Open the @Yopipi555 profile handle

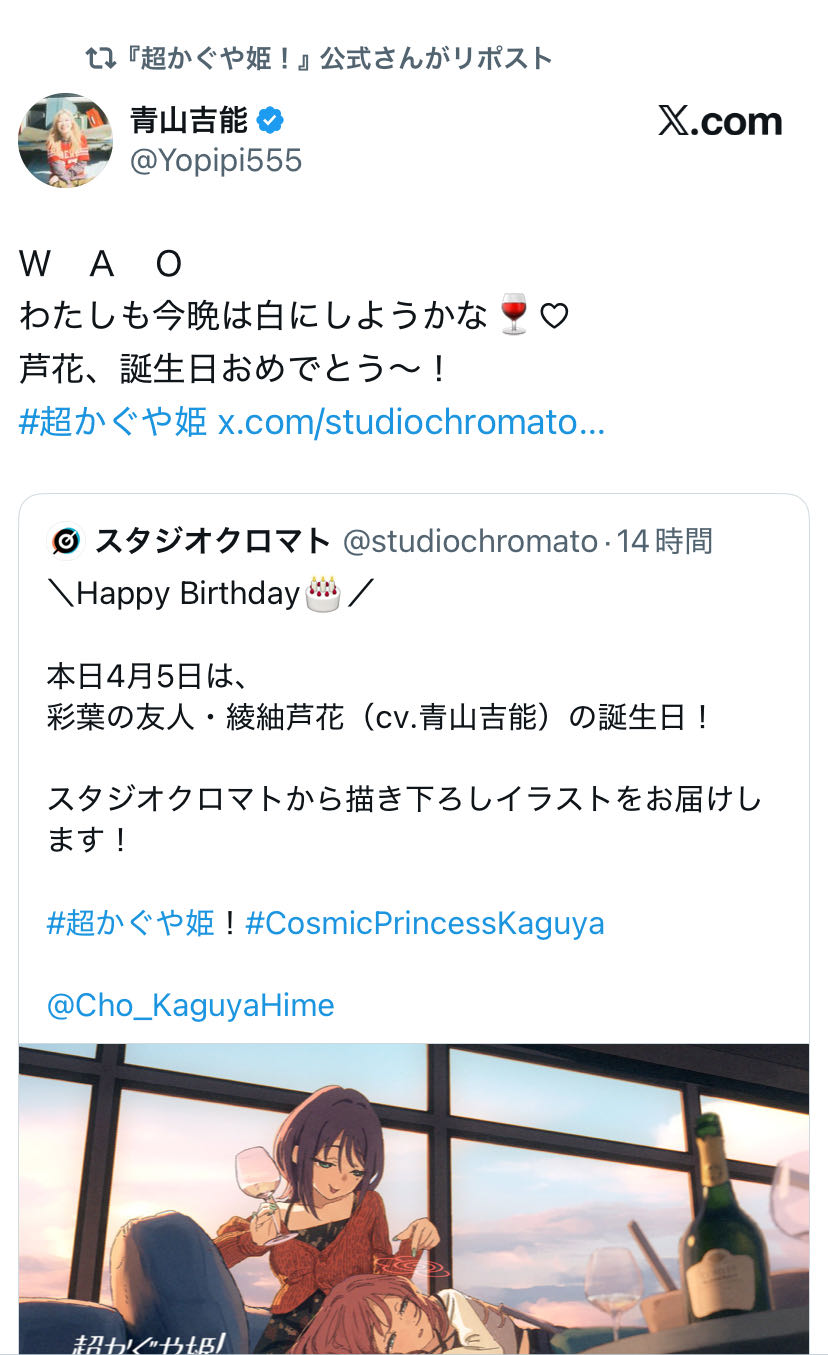215,160
